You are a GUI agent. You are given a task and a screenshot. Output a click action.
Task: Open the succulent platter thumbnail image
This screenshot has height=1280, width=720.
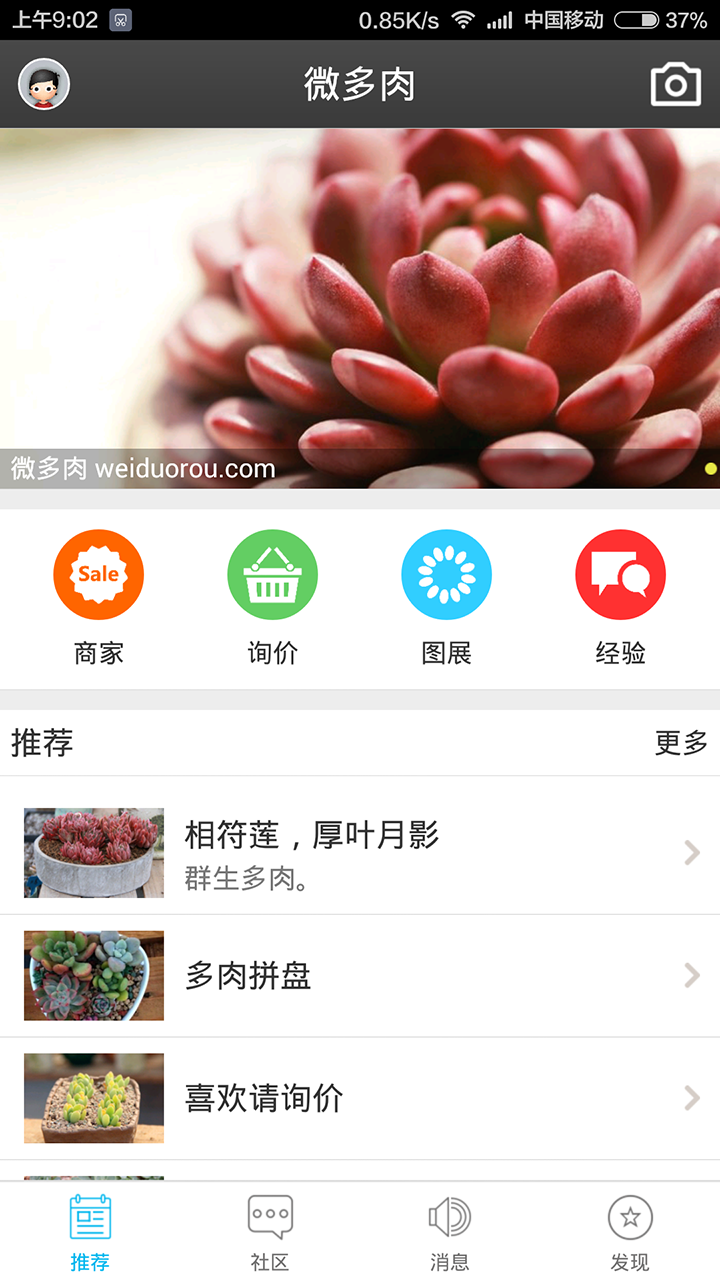click(93, 975)
